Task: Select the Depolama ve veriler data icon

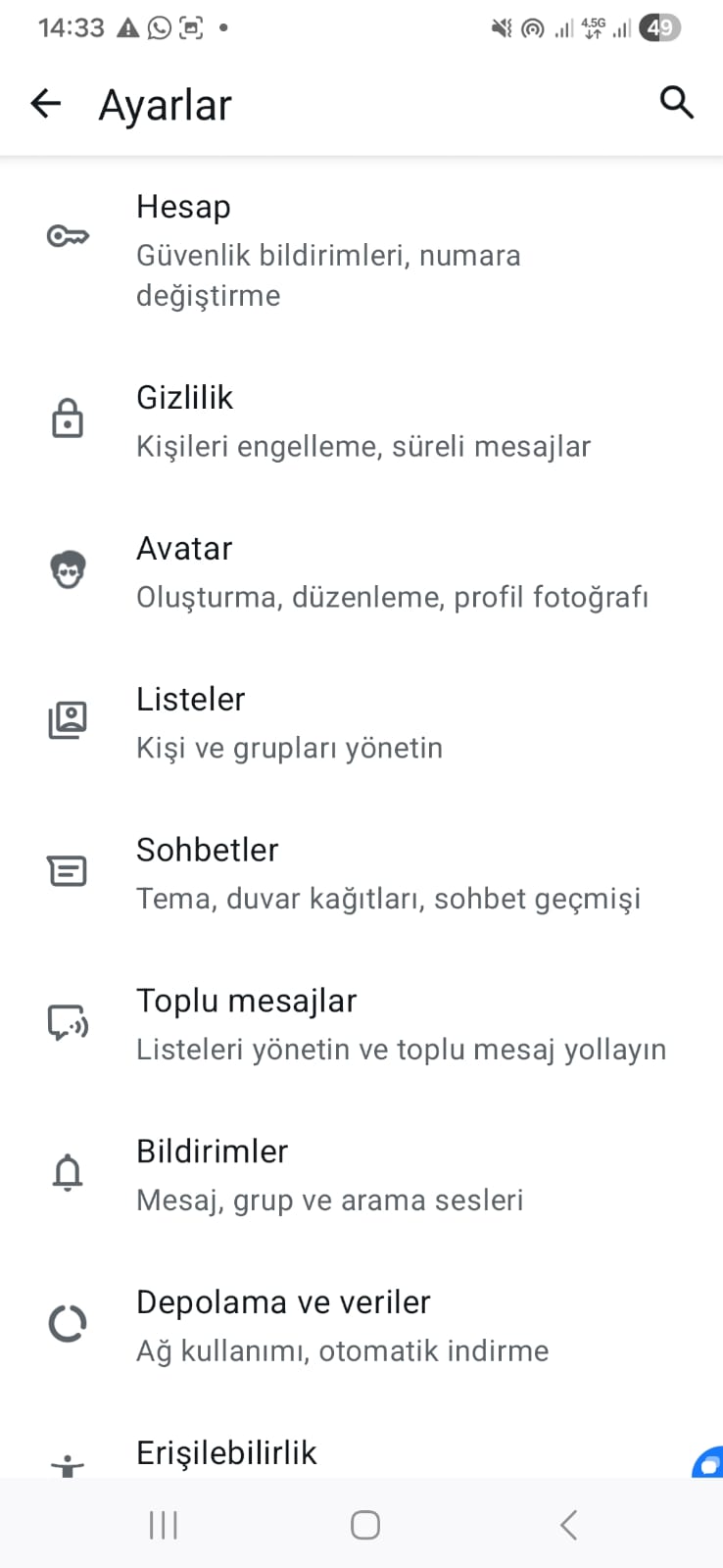Action: [68, 1323]
